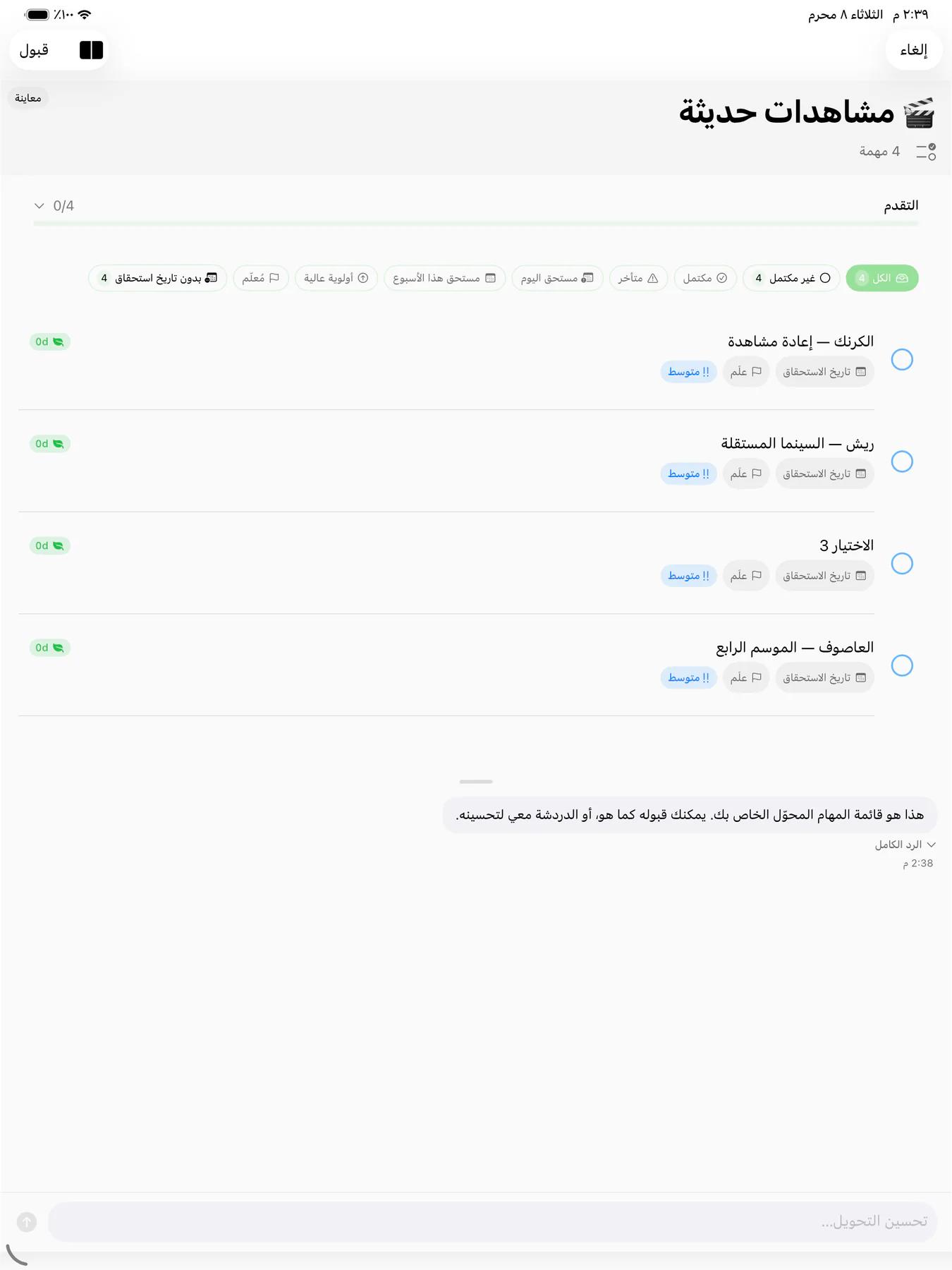Filter by مكتمل tasks

coord(705,278)
